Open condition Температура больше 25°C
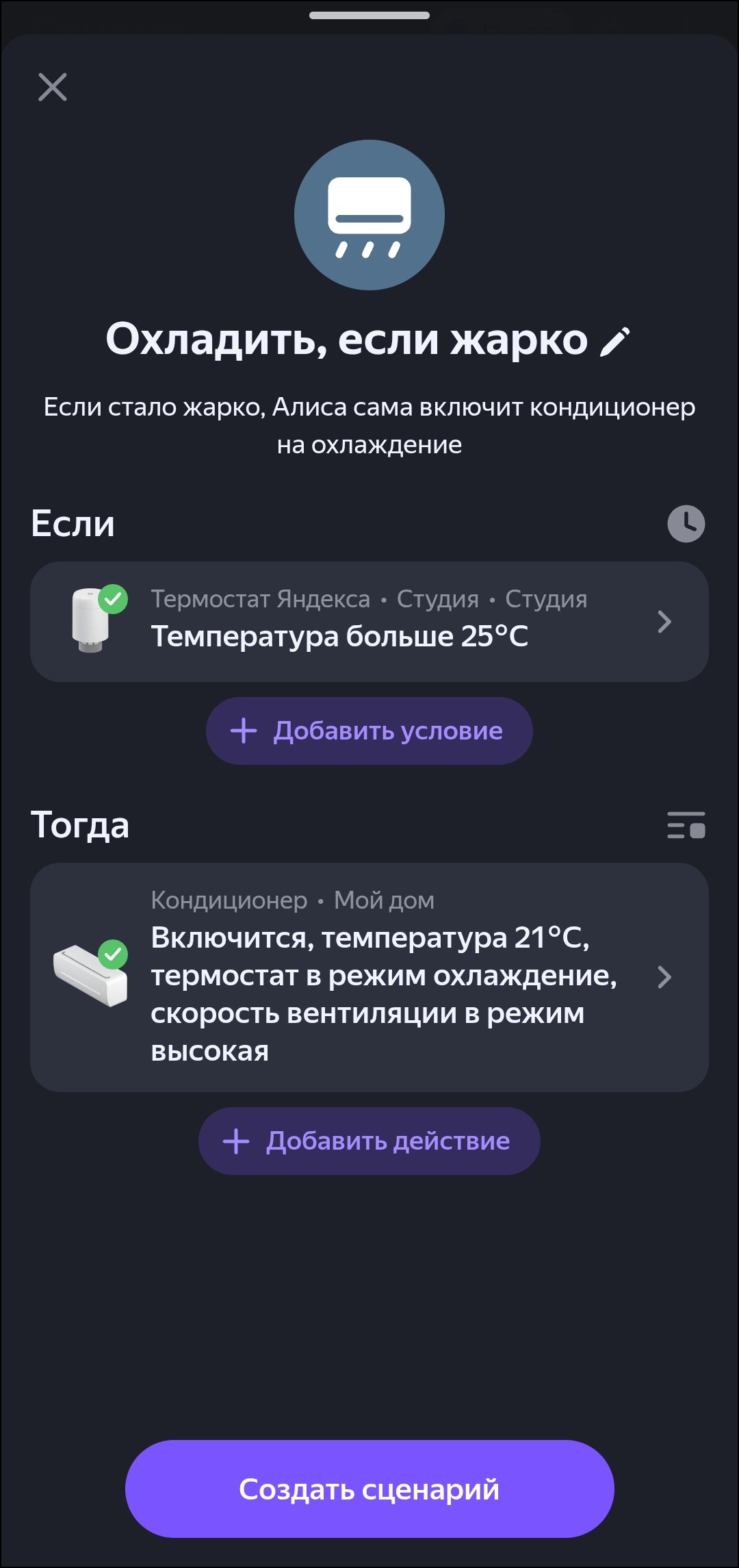 [369, 622]
